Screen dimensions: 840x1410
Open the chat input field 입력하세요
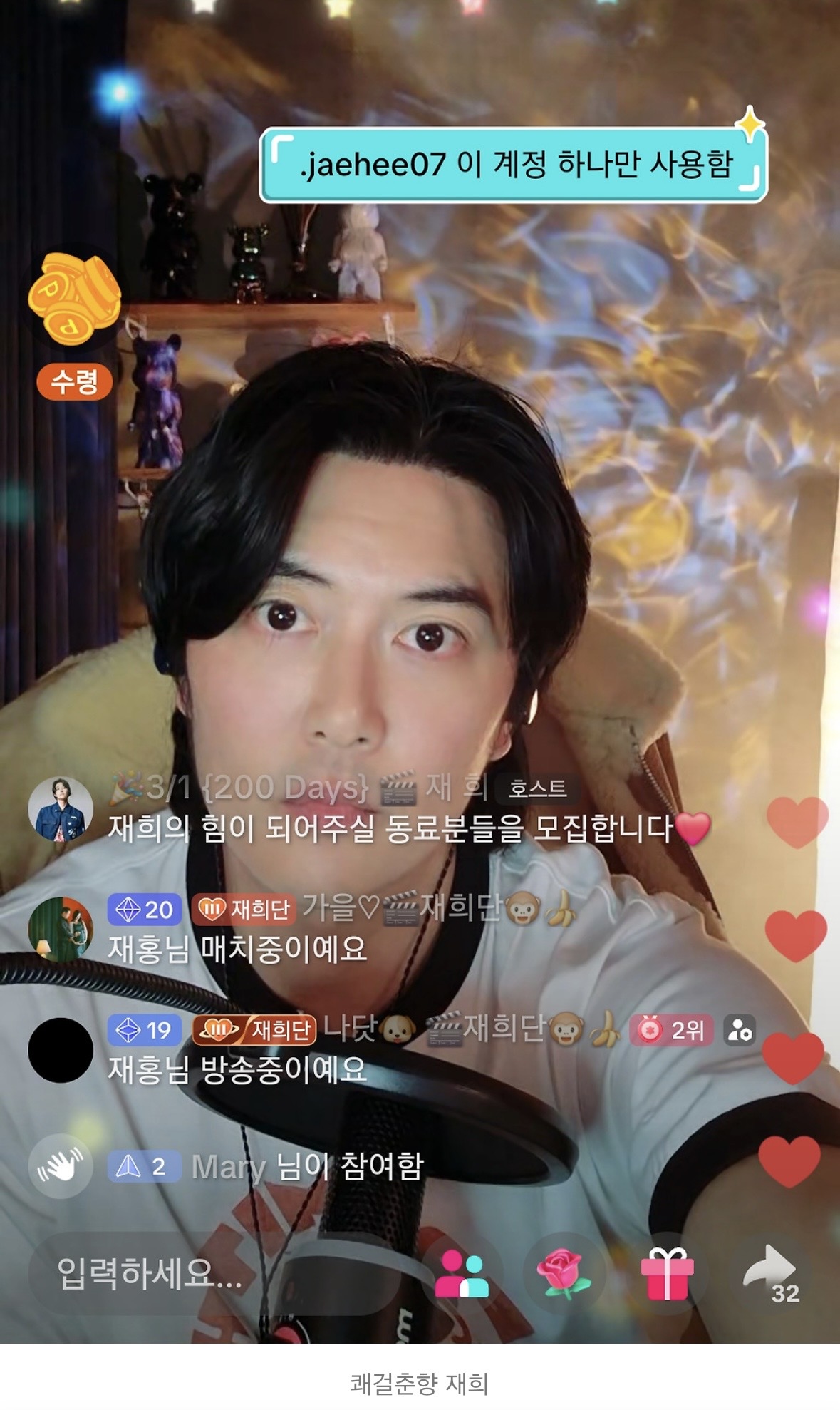click(214, 1273)
